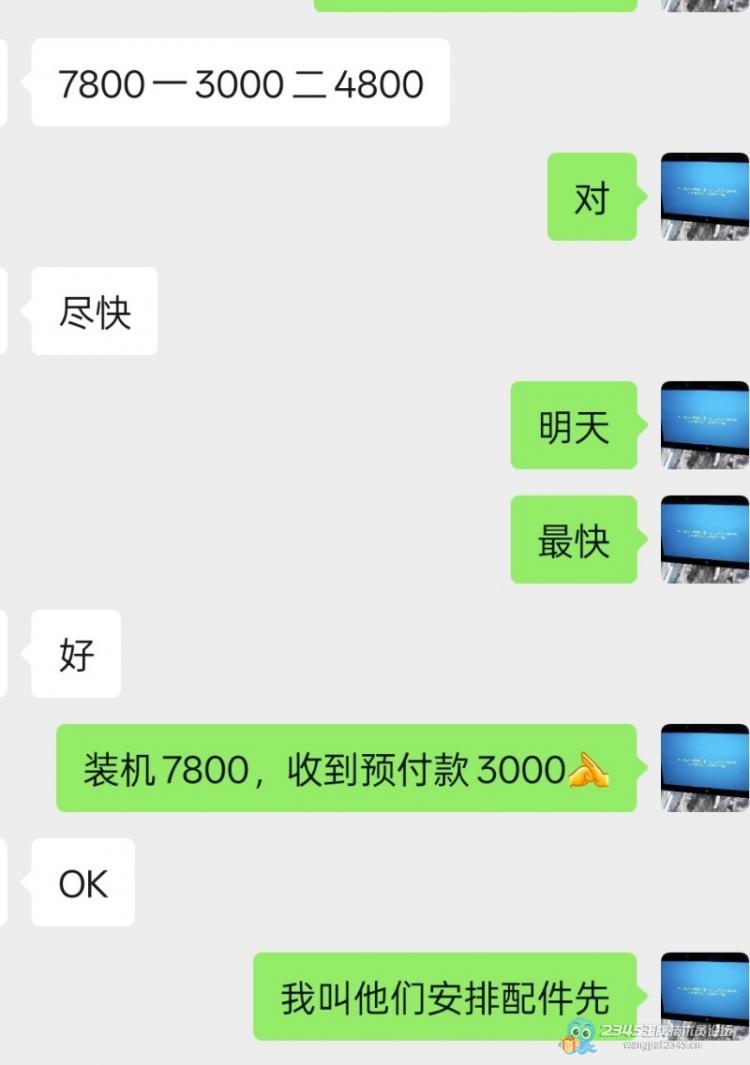This screenshot has width=750, height=1065.
Task: Open sender avatar beside the 对 message
Action: click(x=704, y=196)
